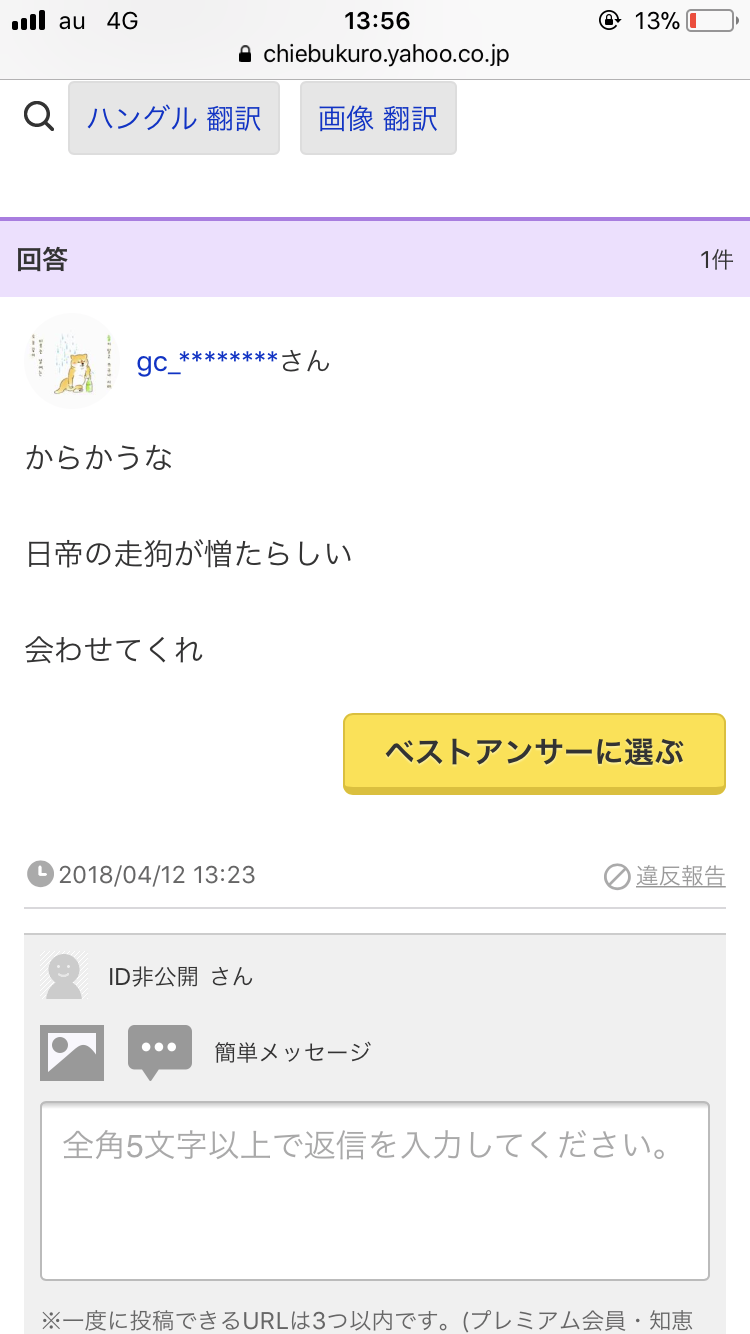Focus the reply text input box
This screenshot has height=1334, width=750.
click(375, 1190)
